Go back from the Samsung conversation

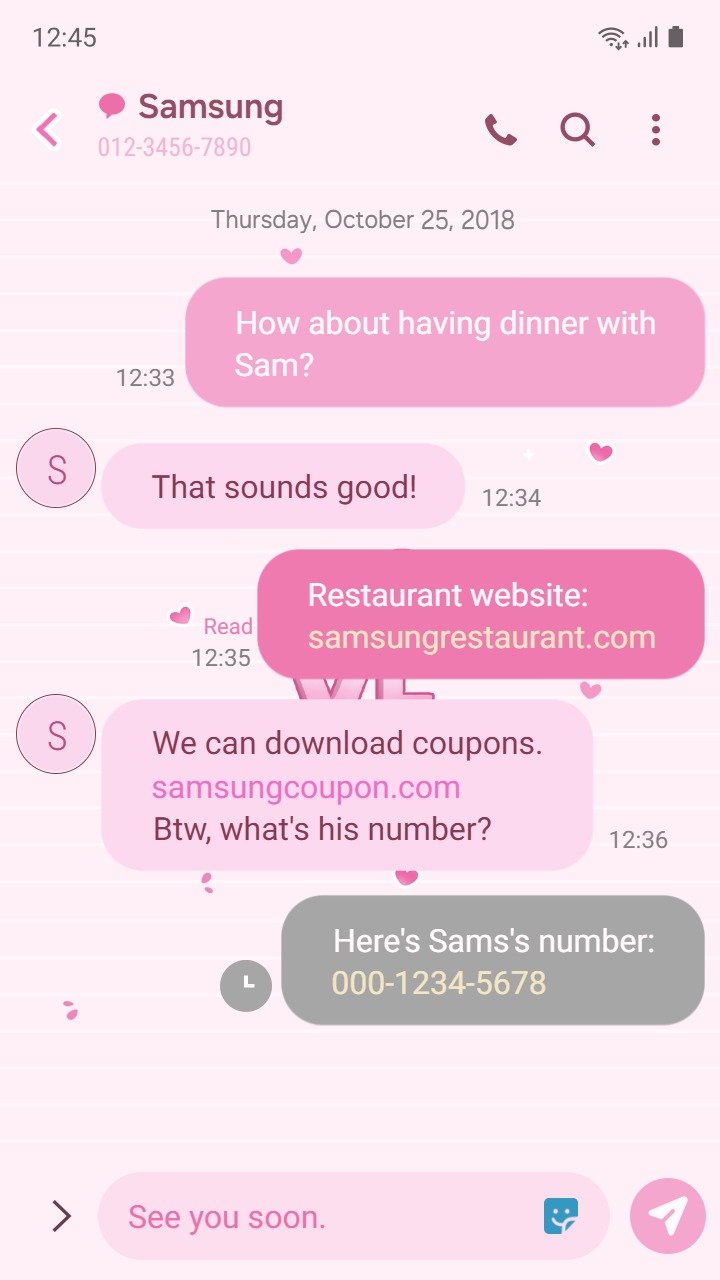point(47,130)
